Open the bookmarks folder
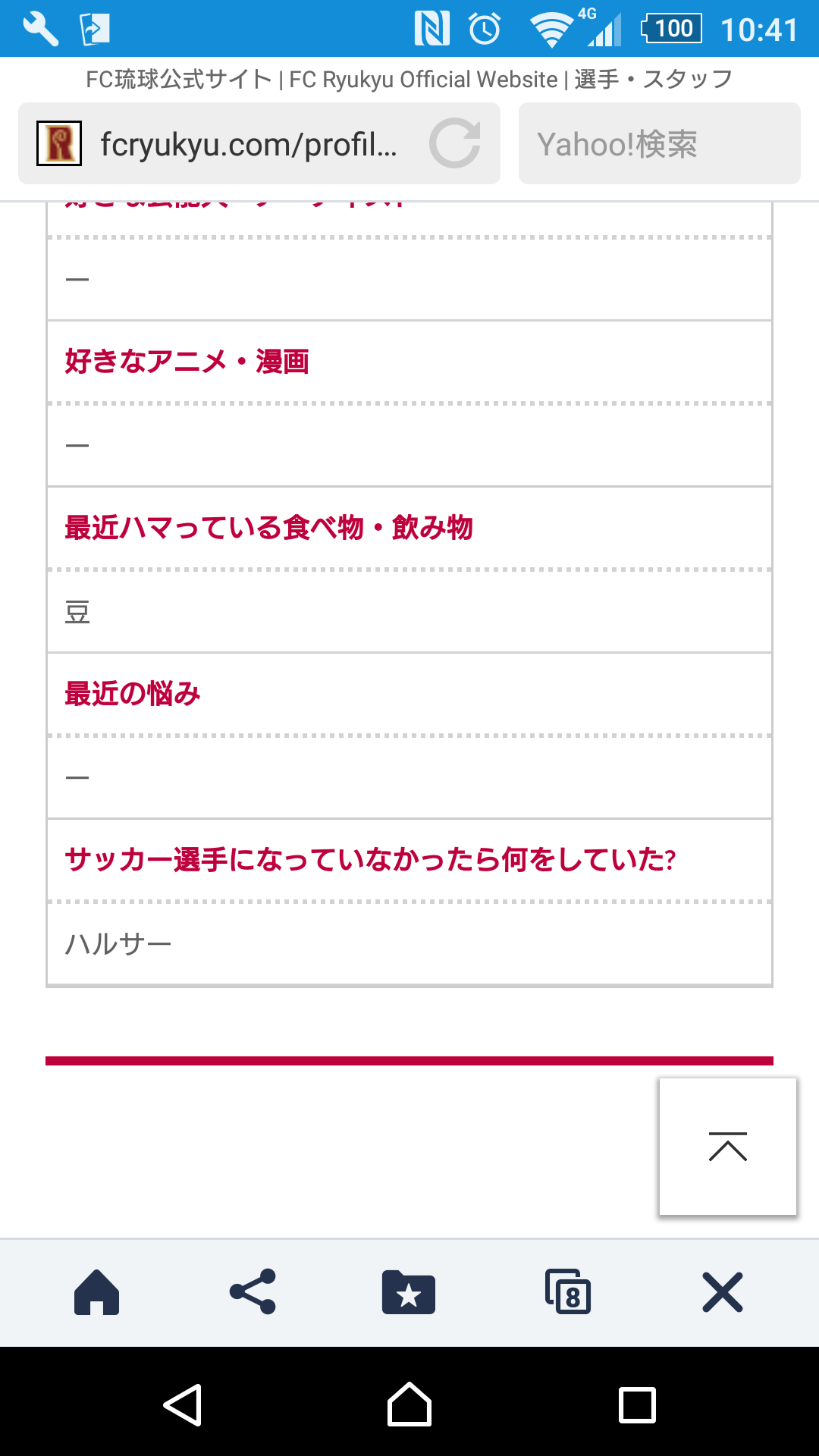819x1456 pixels. [409, 1292]
